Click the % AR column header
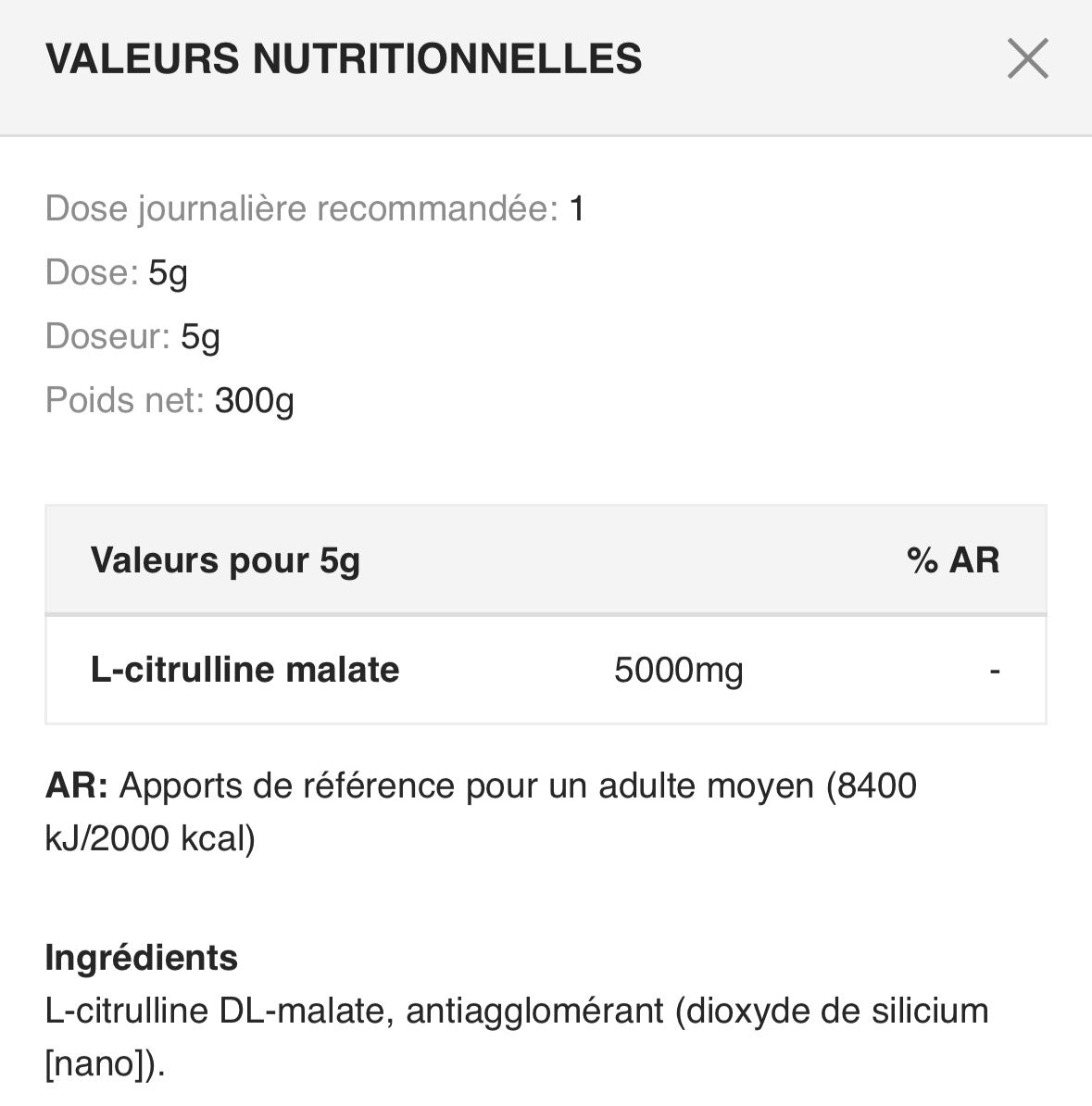The height and width of the screenshot is (1106, 1092). tap(953, 559)
